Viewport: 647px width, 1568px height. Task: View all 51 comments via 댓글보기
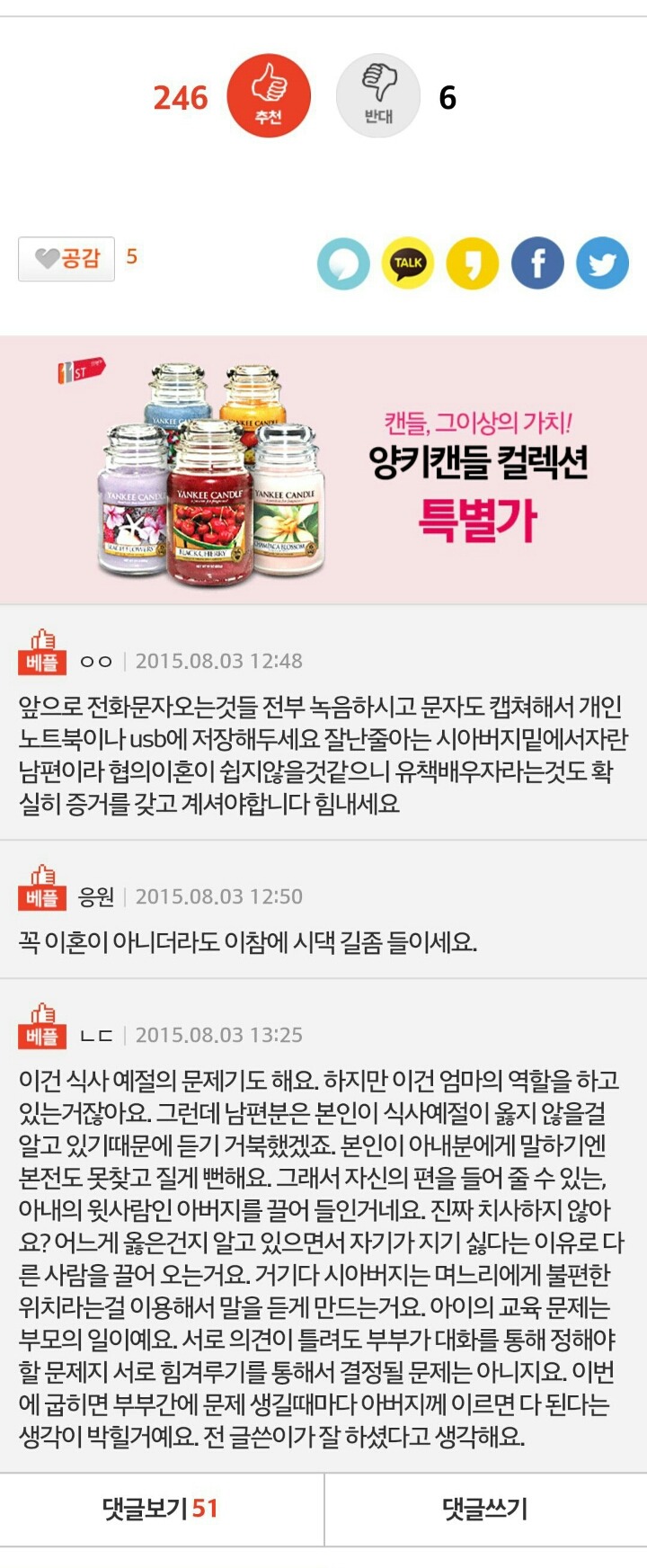(162, 1510)
